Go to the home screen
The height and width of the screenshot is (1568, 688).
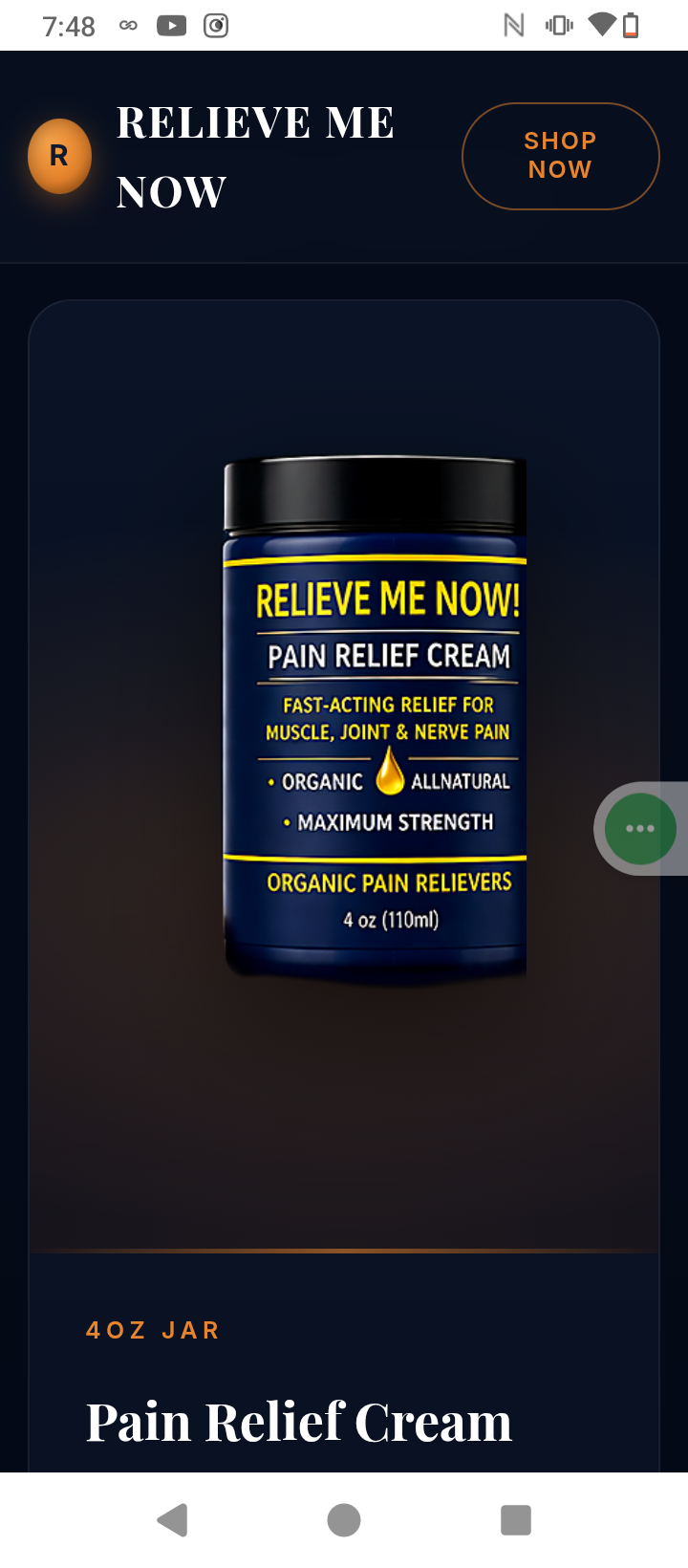[x=344, y=1520]
